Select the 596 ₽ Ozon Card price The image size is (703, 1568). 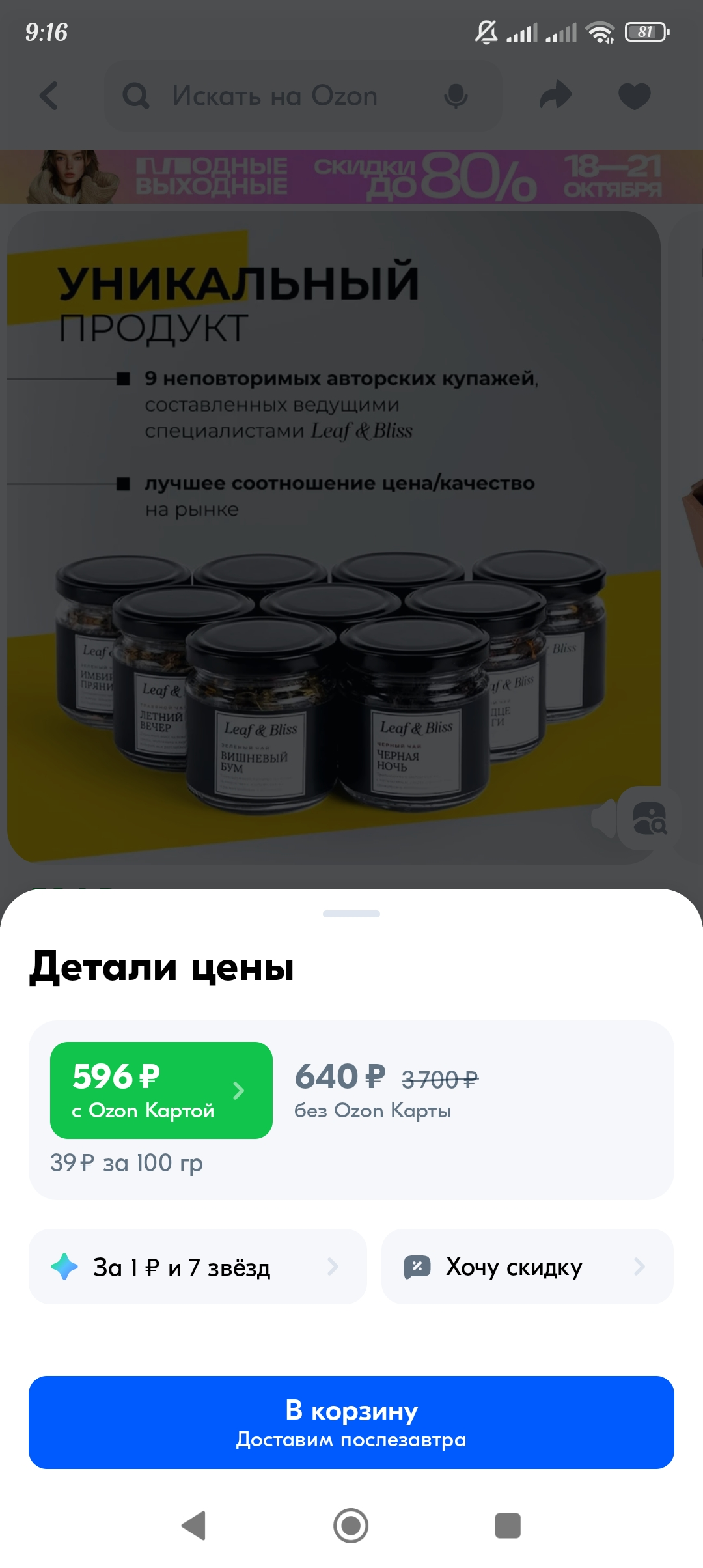pos(161,1090)
